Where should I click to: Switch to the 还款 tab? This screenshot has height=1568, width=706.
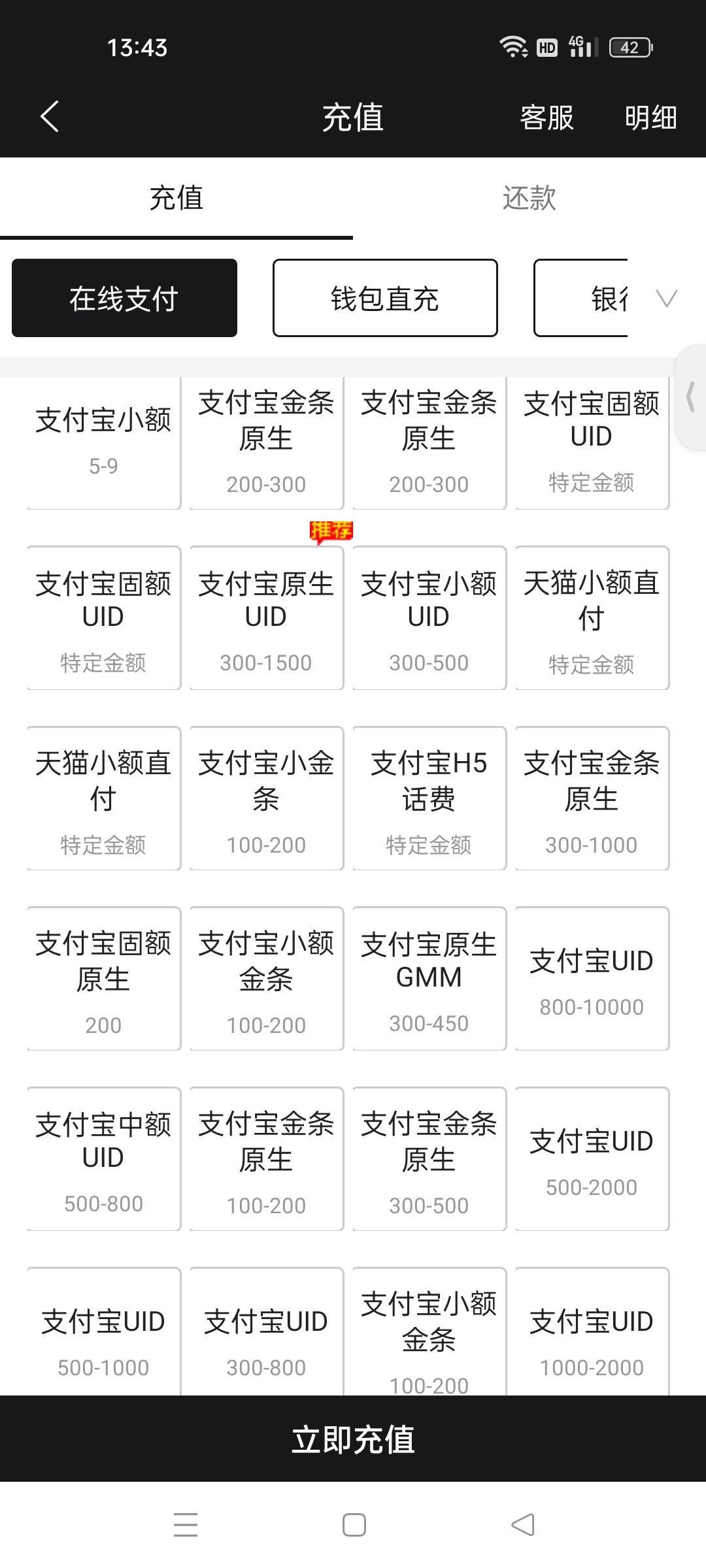click(529, 198)
